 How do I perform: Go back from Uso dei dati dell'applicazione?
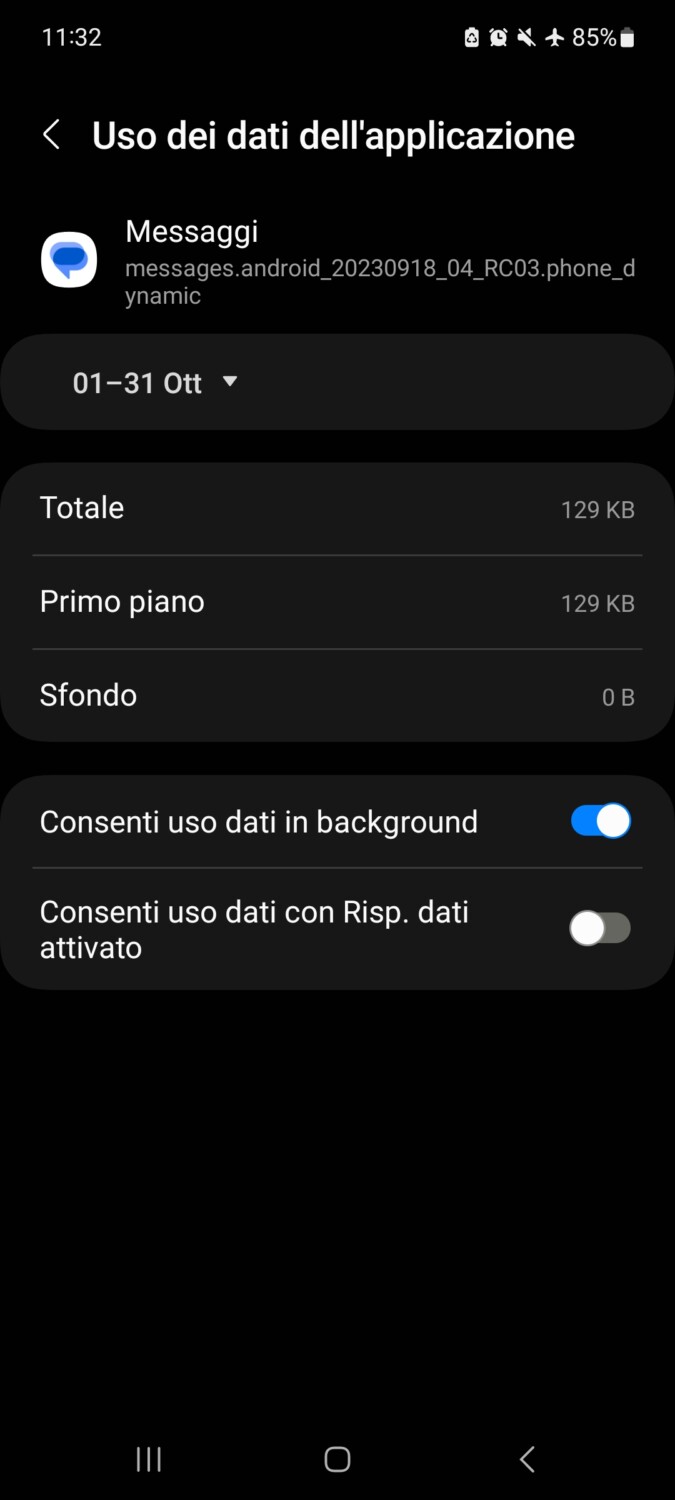[x=52, y=135]
